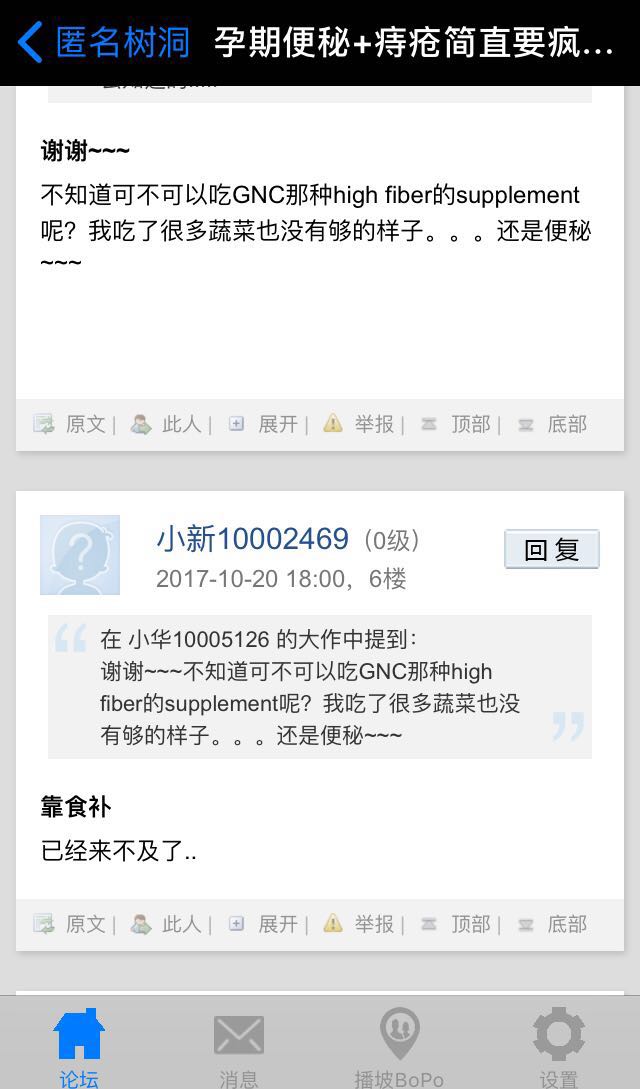640x1089 pixels.
Task: Open the 设置 settings tab
Action: tap(559, 1045)
